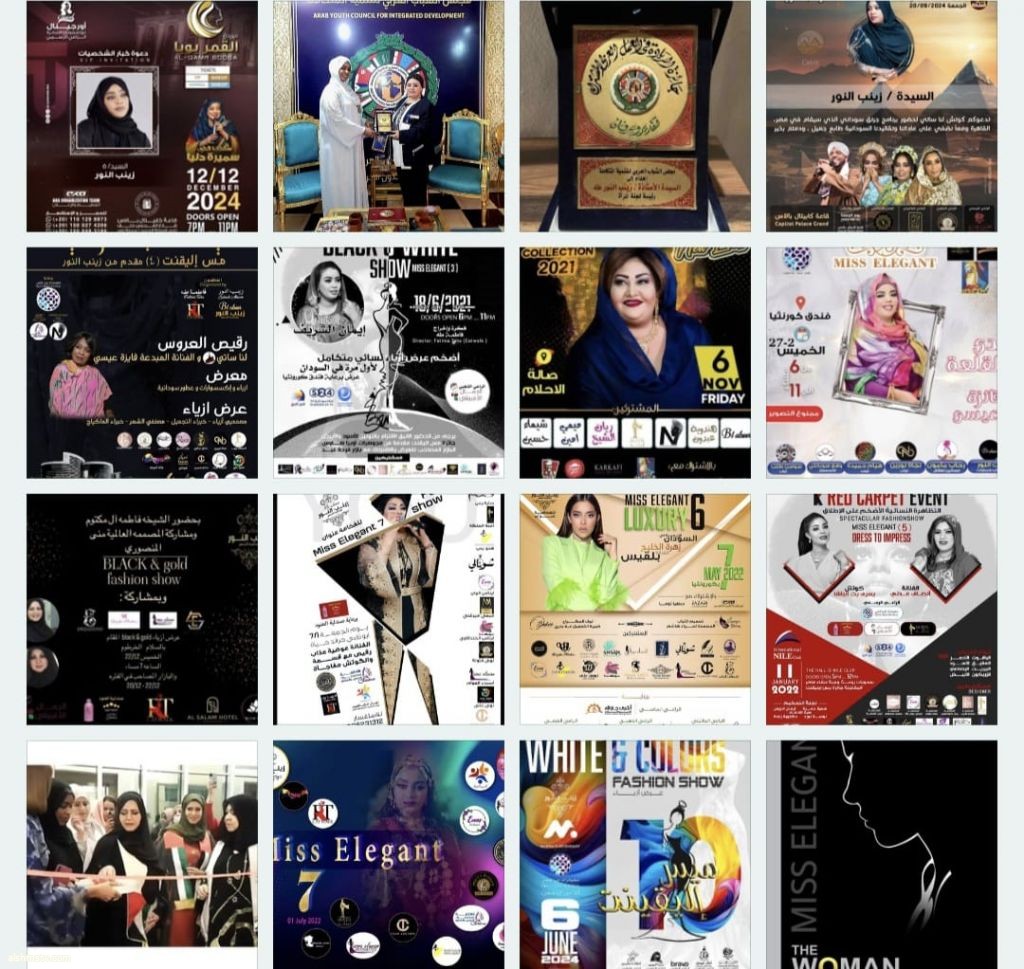
Task: View the white Miss Elegant 7 show poster
Action: click(388, 608)
